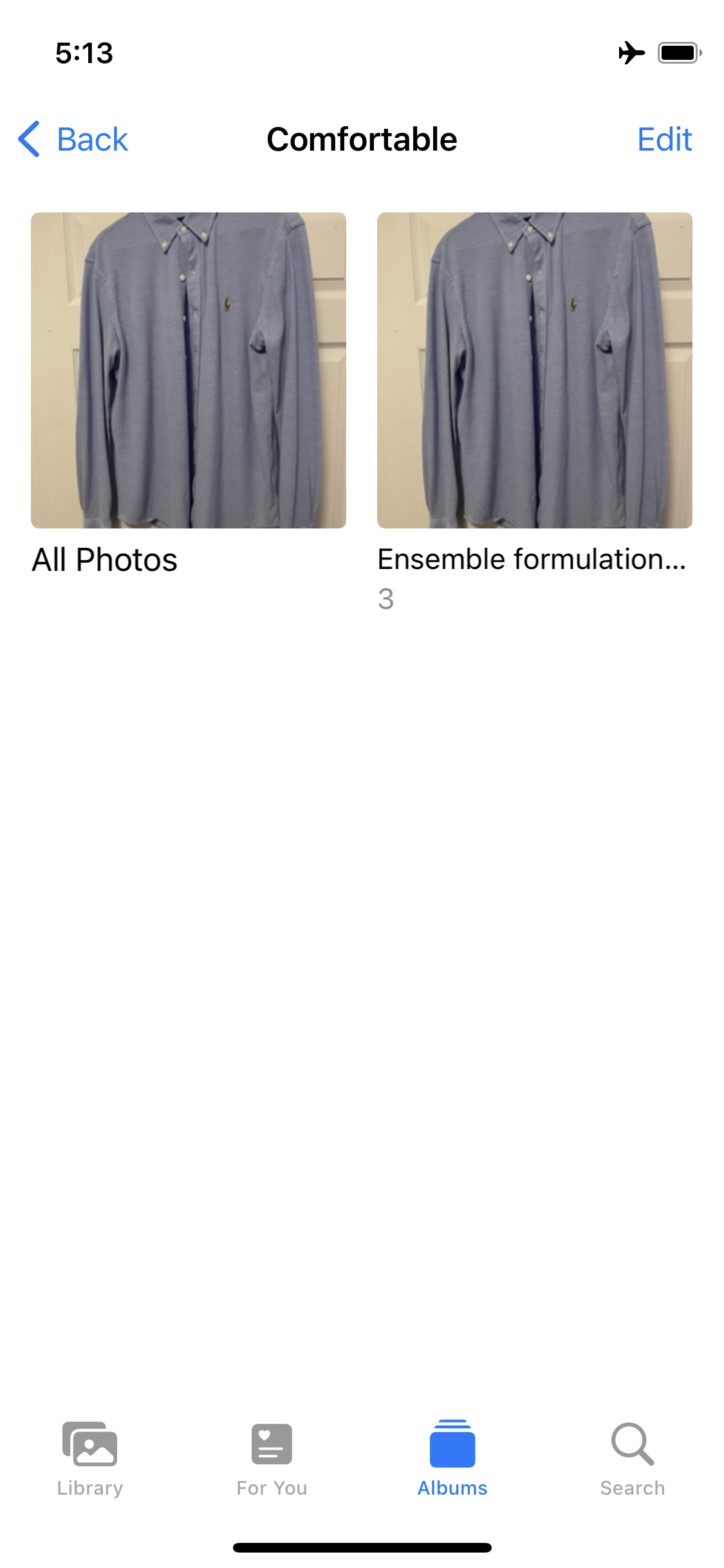
Task: Tap Edit in the top bar
Action: [x=664, y=139]
